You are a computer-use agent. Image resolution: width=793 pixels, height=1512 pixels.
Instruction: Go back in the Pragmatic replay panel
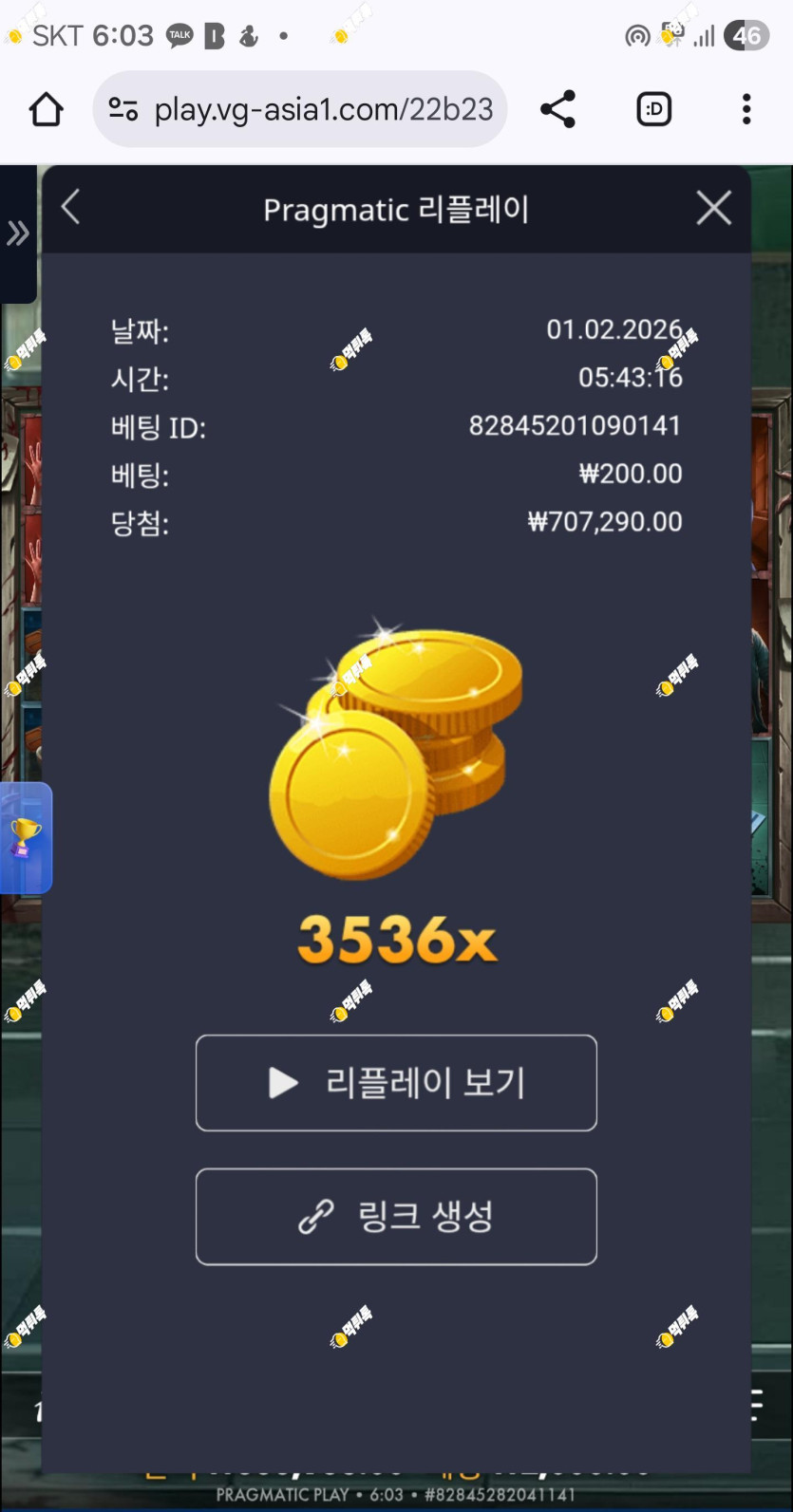[x=70, y=207]
